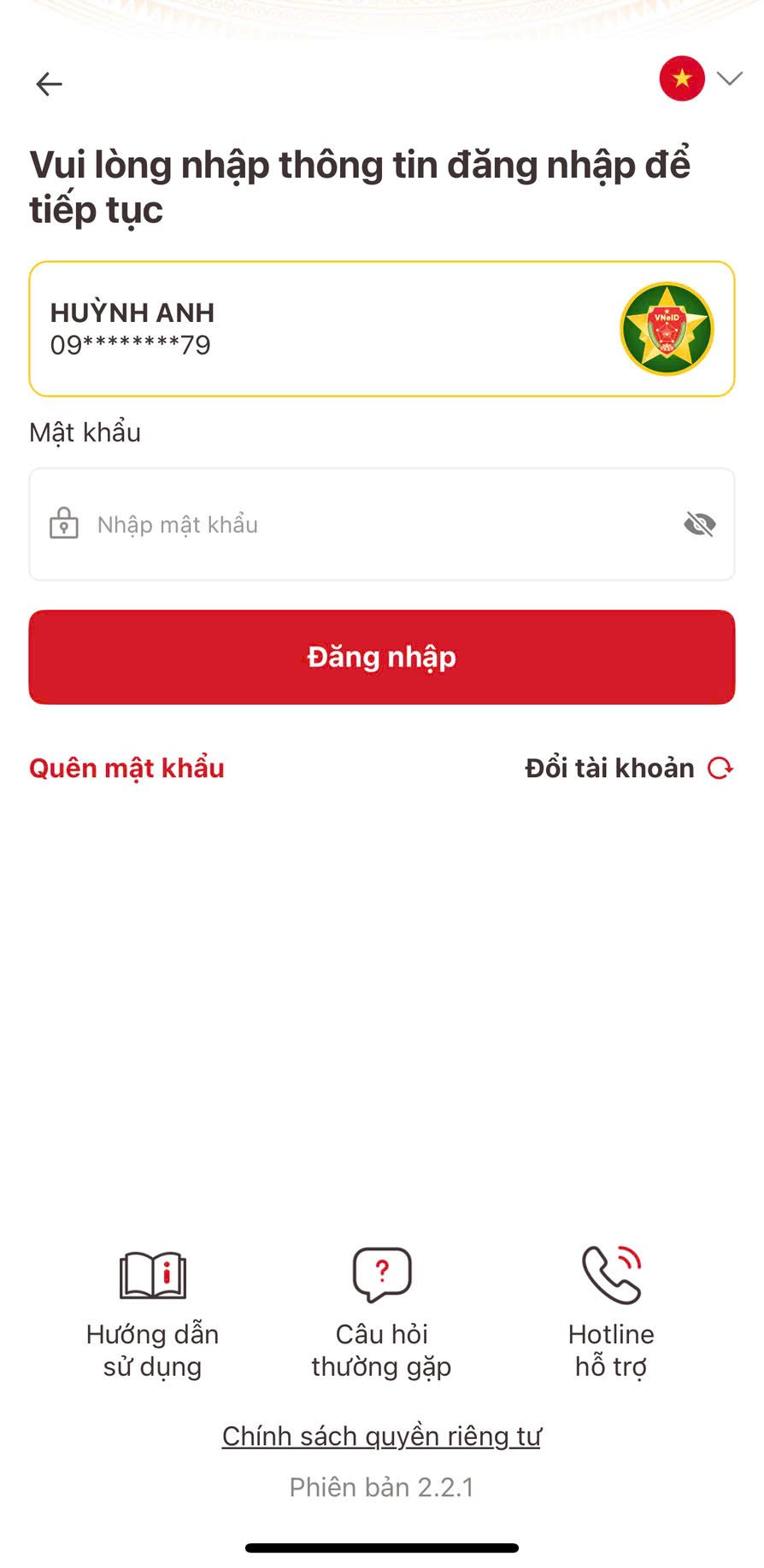Go back with the arrow icon
The height and width of the screenshot is (1568, 764).
coord(49,84)
